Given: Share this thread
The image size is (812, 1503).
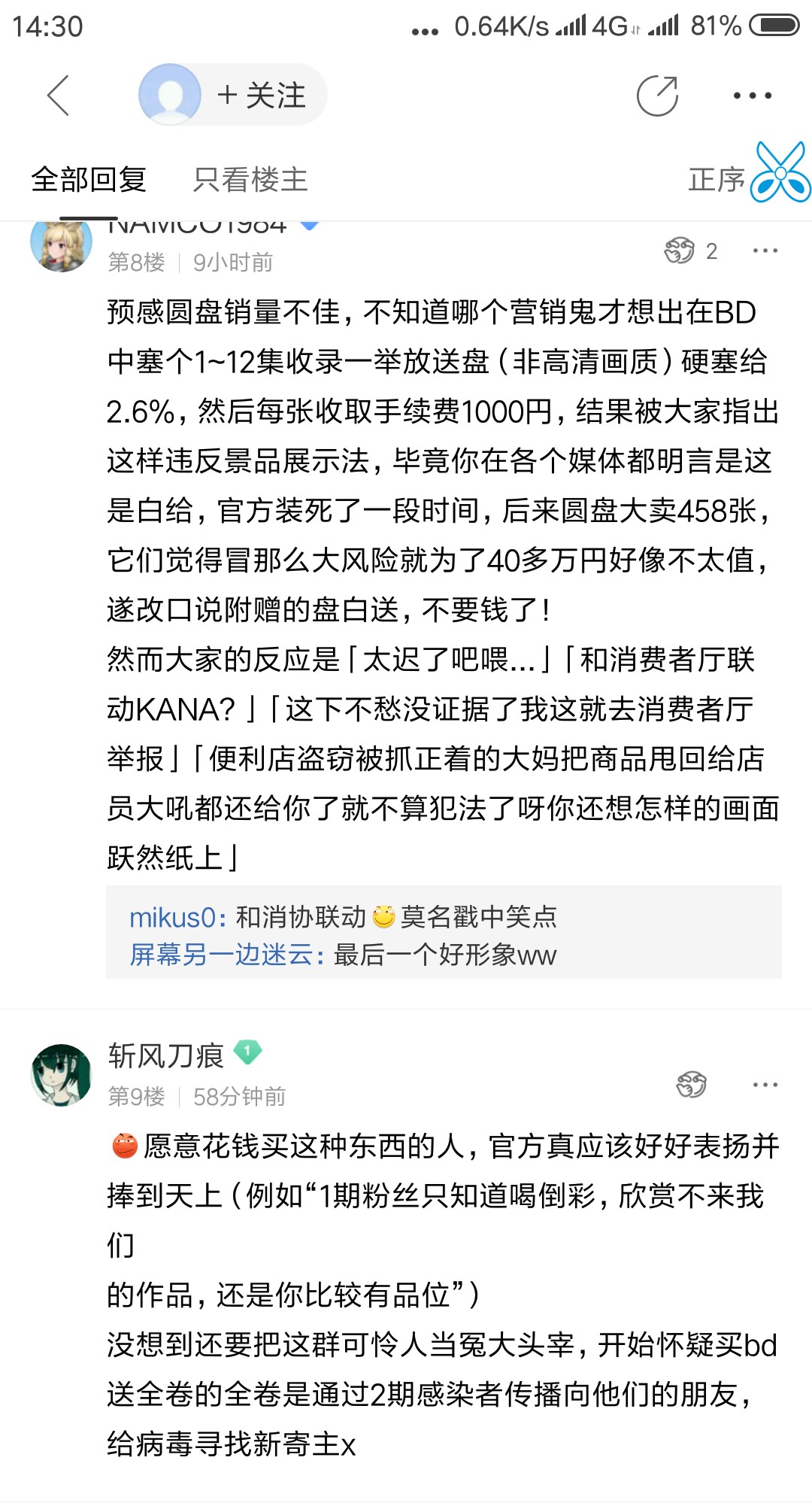Looking at the screenshot, I should (x=657, y=96).
